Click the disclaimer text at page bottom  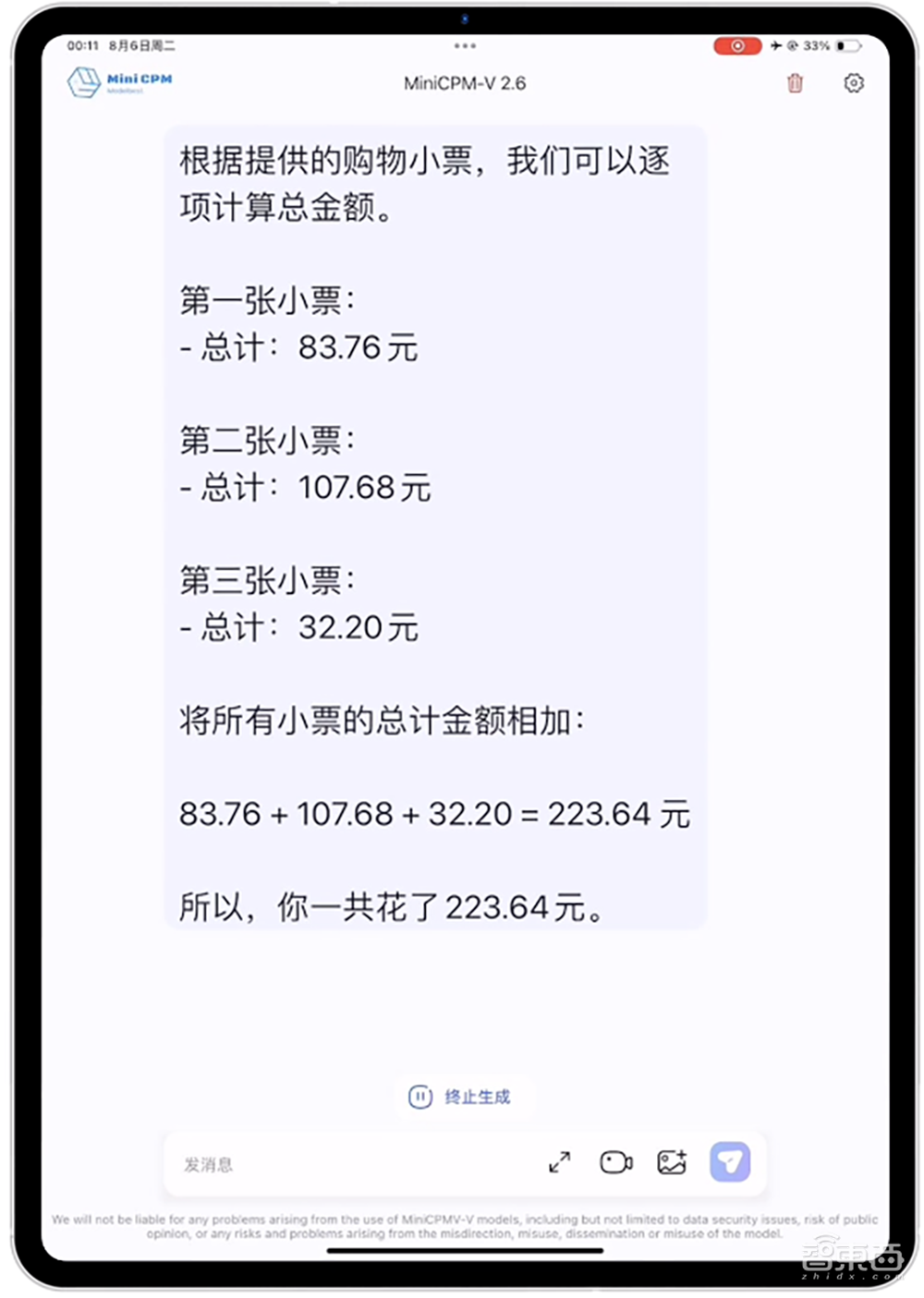[x=463, y=1226]
